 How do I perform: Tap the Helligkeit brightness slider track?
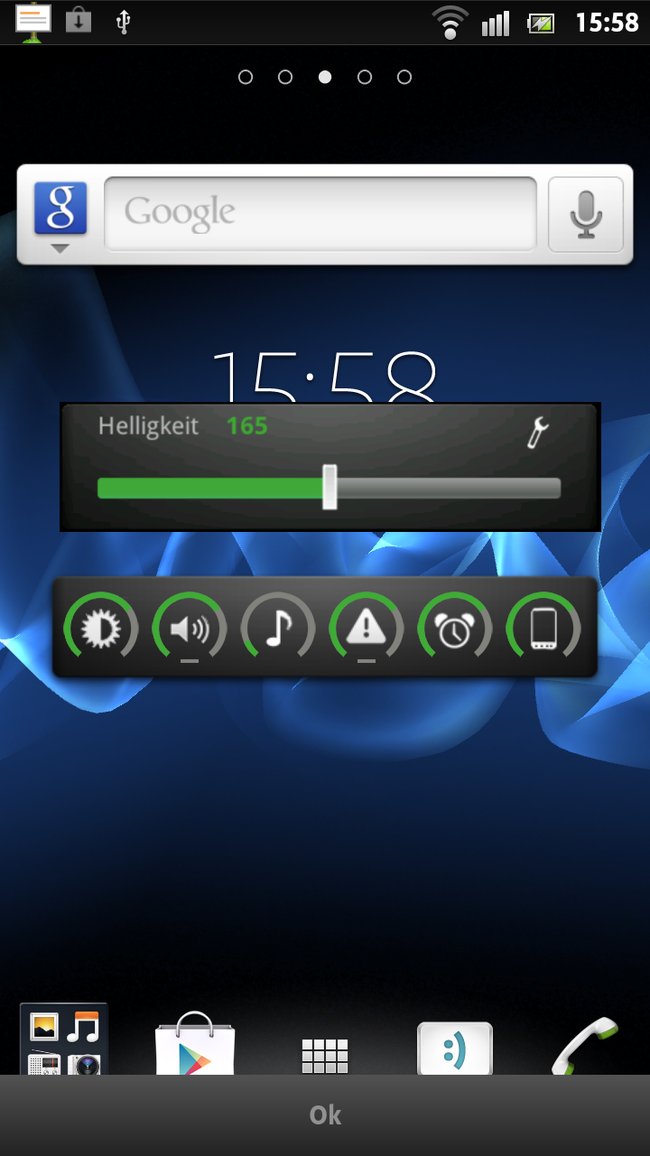[329, 488]
